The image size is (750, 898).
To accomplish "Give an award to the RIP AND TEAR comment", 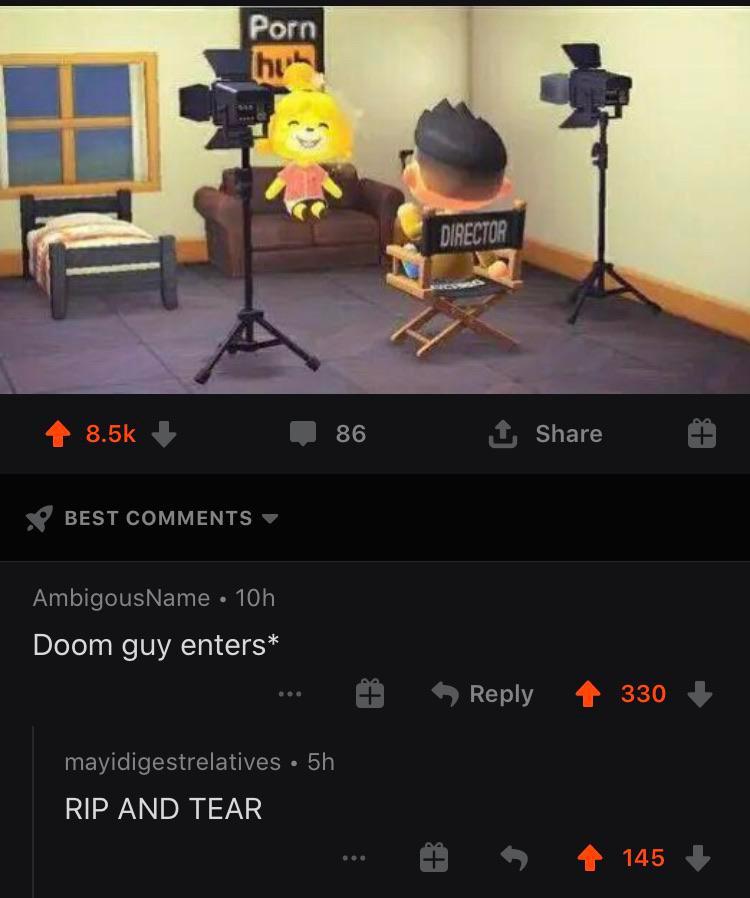I will pos(433,858).
